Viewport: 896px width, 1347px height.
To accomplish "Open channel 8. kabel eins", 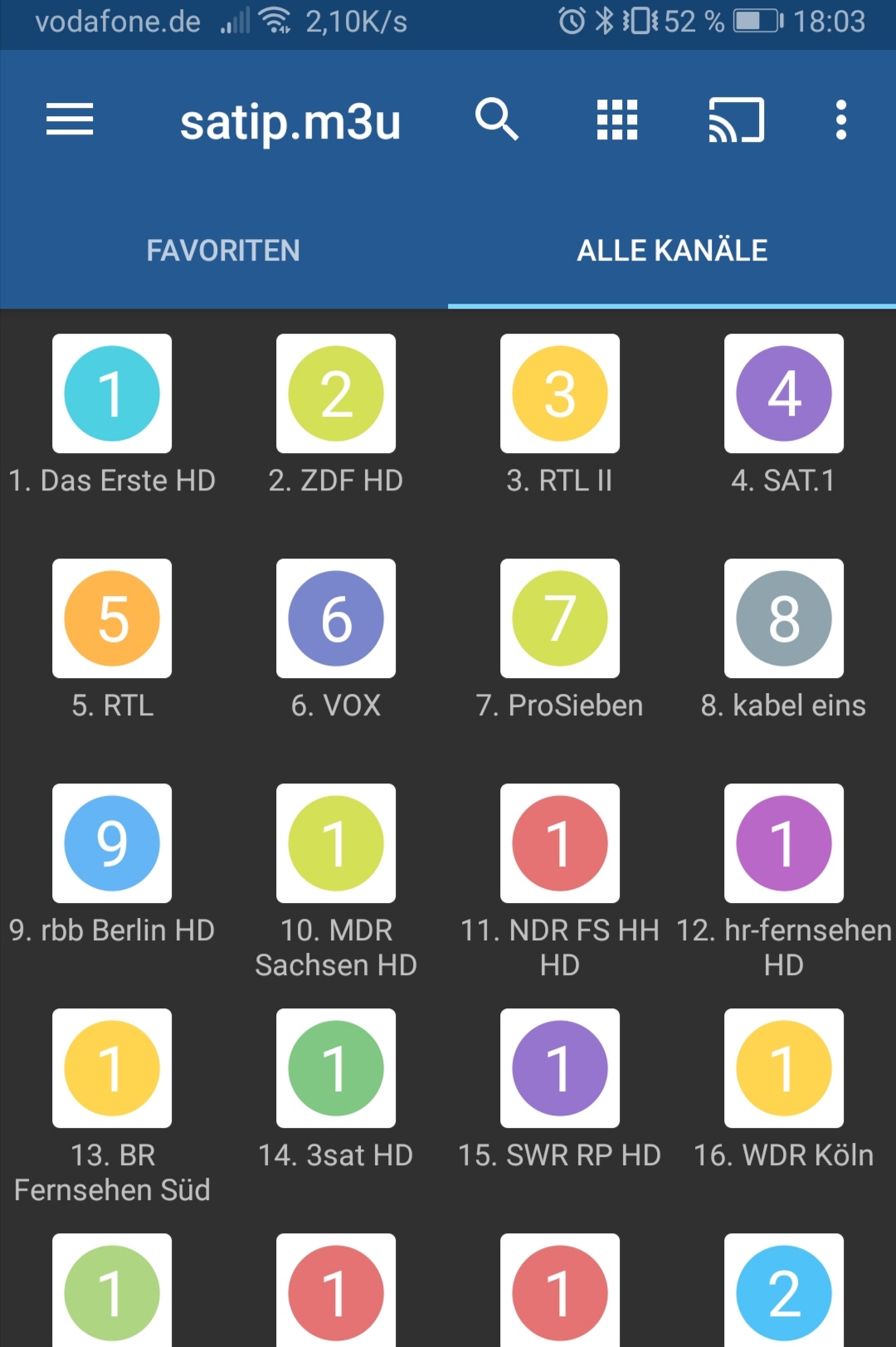I will tap(784, 619).
